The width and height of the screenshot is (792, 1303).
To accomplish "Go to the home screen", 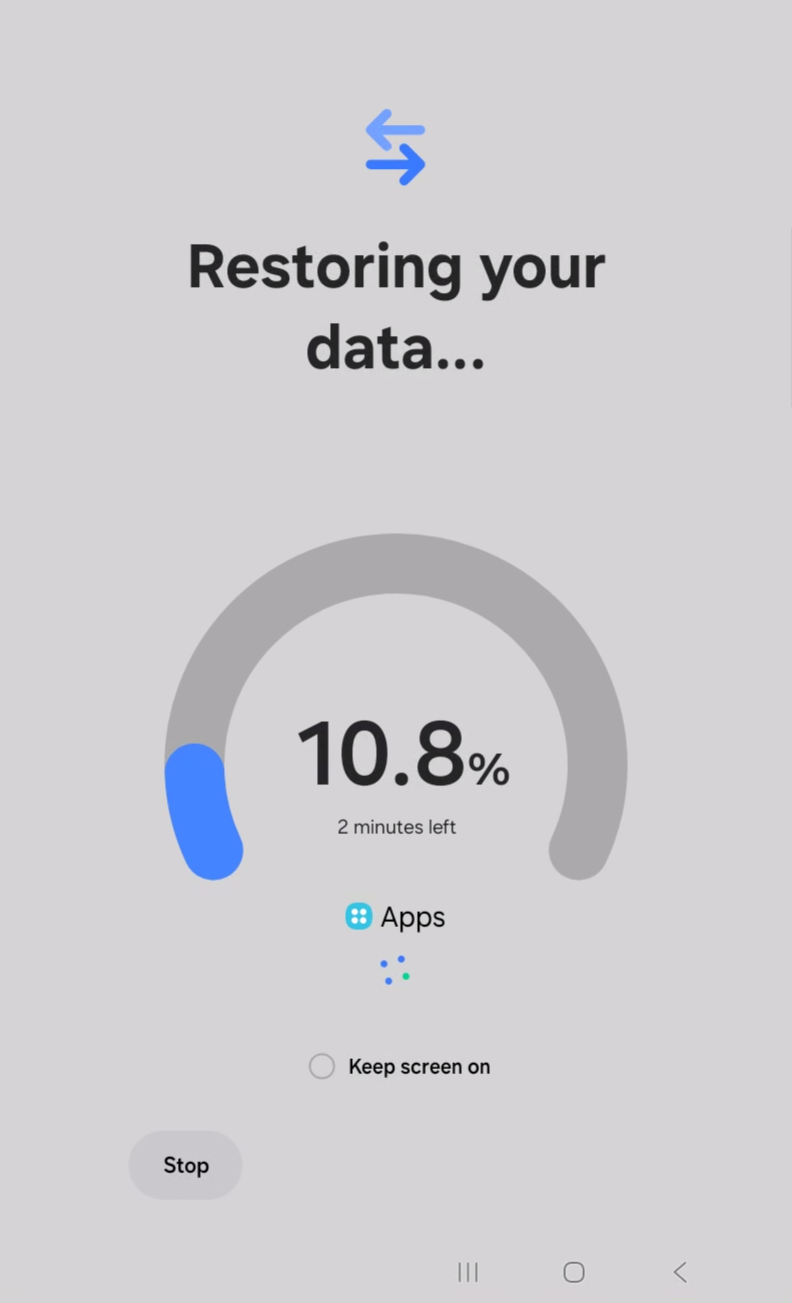I will pyautogui.click(x=574, y=1272).
